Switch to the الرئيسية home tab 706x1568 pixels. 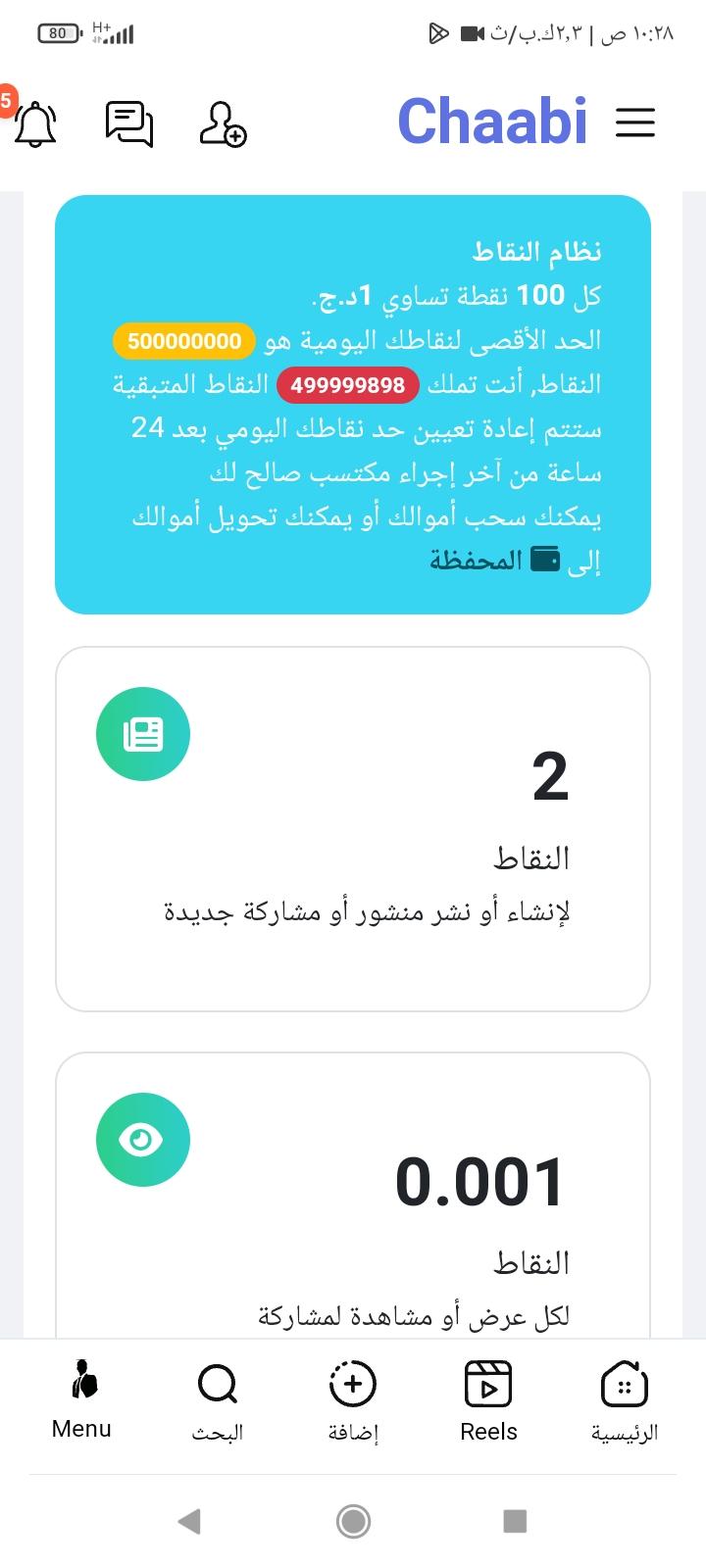[624, 1401]
